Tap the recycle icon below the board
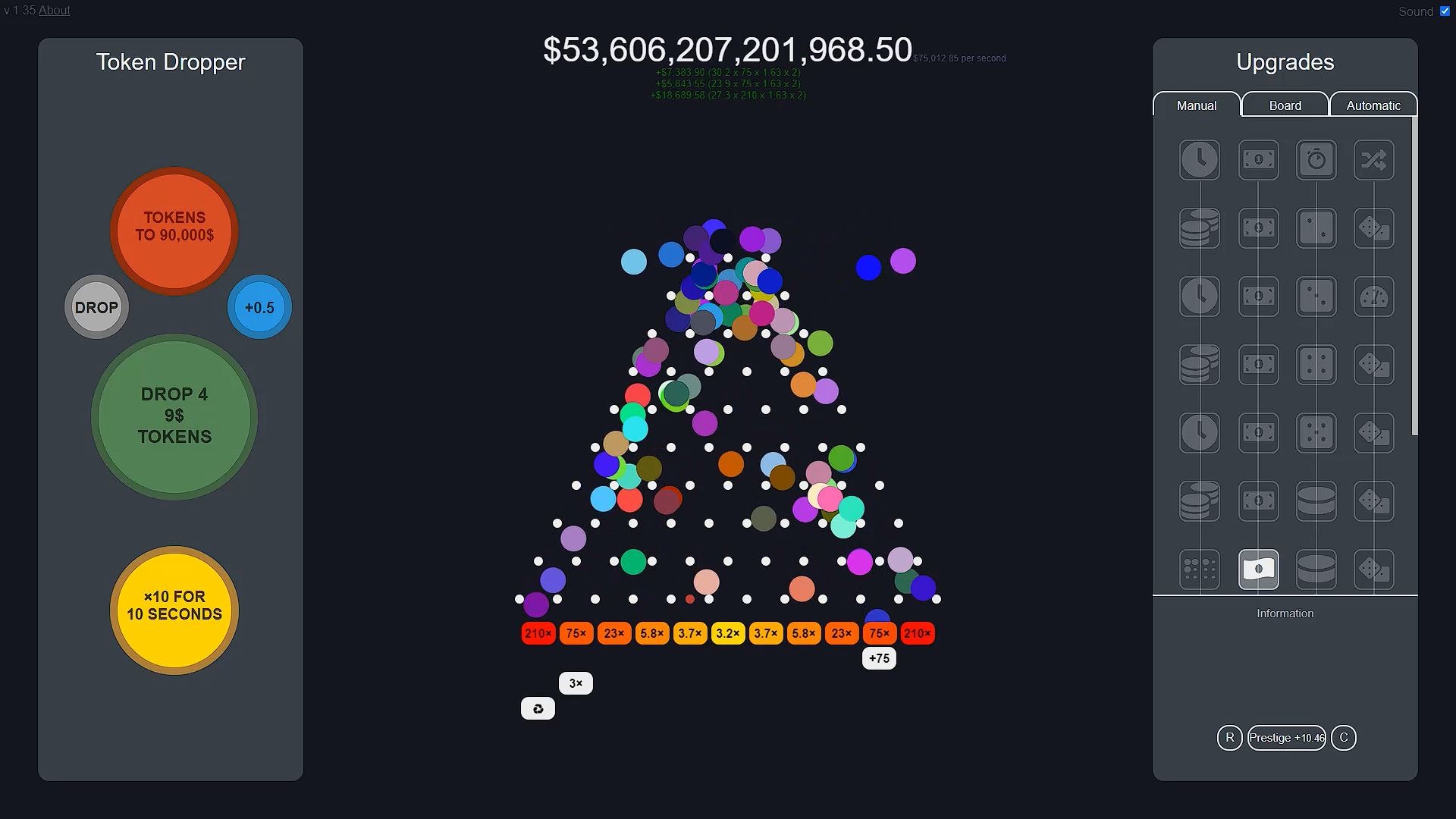1456x819 pixels. (x=538, y=708)
